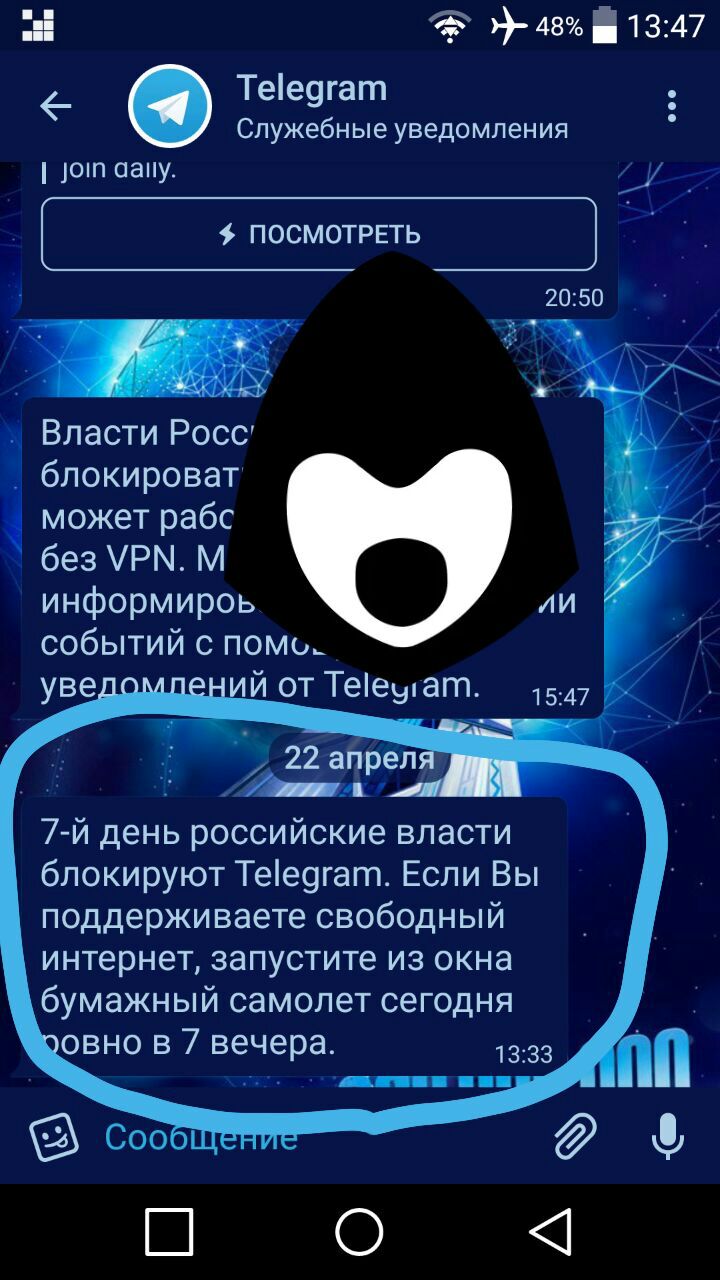720x1280 pixels.
Task: Tap the ПОСМОТРЕТЬ button
Action: (319, 234)
